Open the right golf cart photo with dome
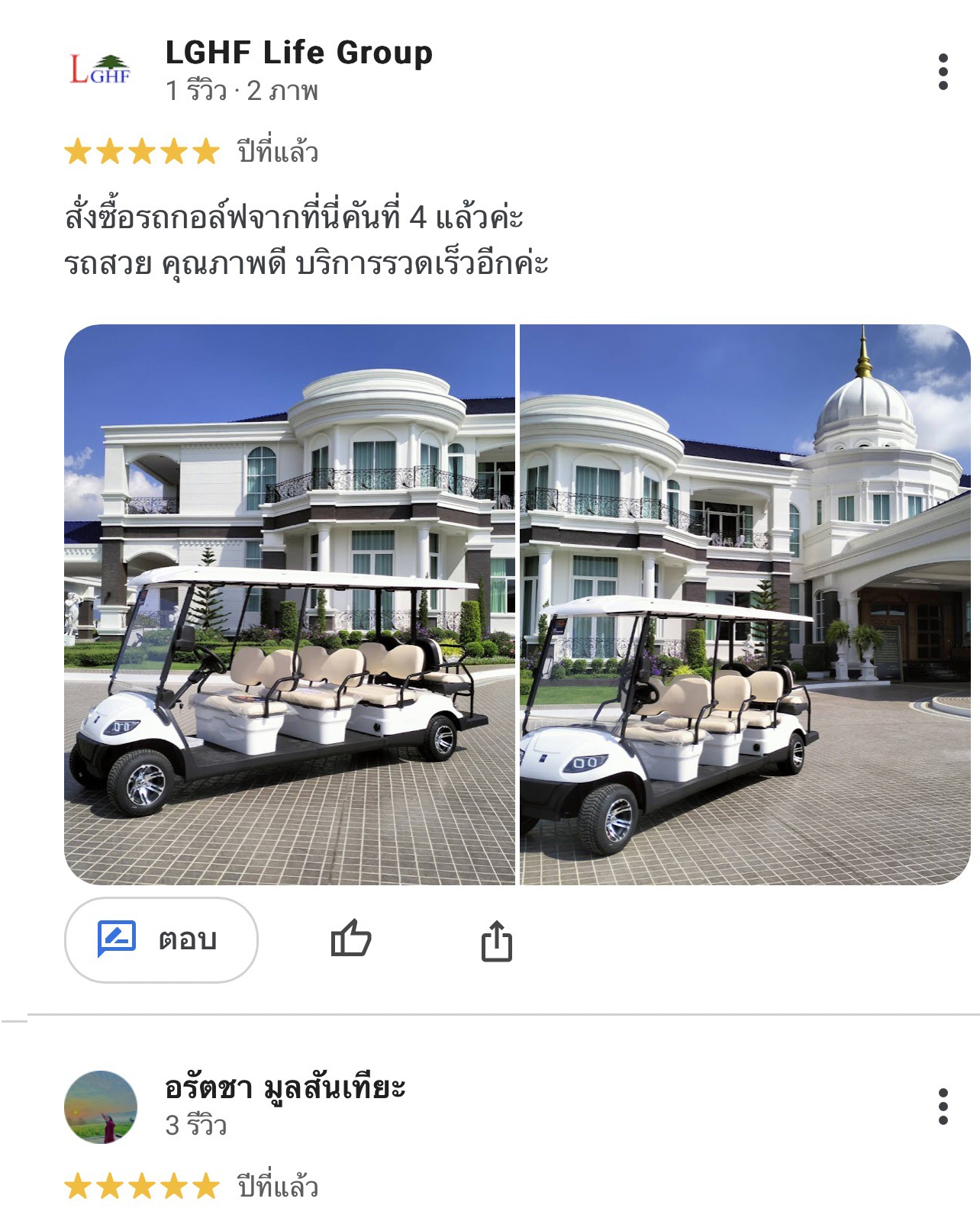The width and height of the screenshot is (980, 1221). (x=745, y=604)
